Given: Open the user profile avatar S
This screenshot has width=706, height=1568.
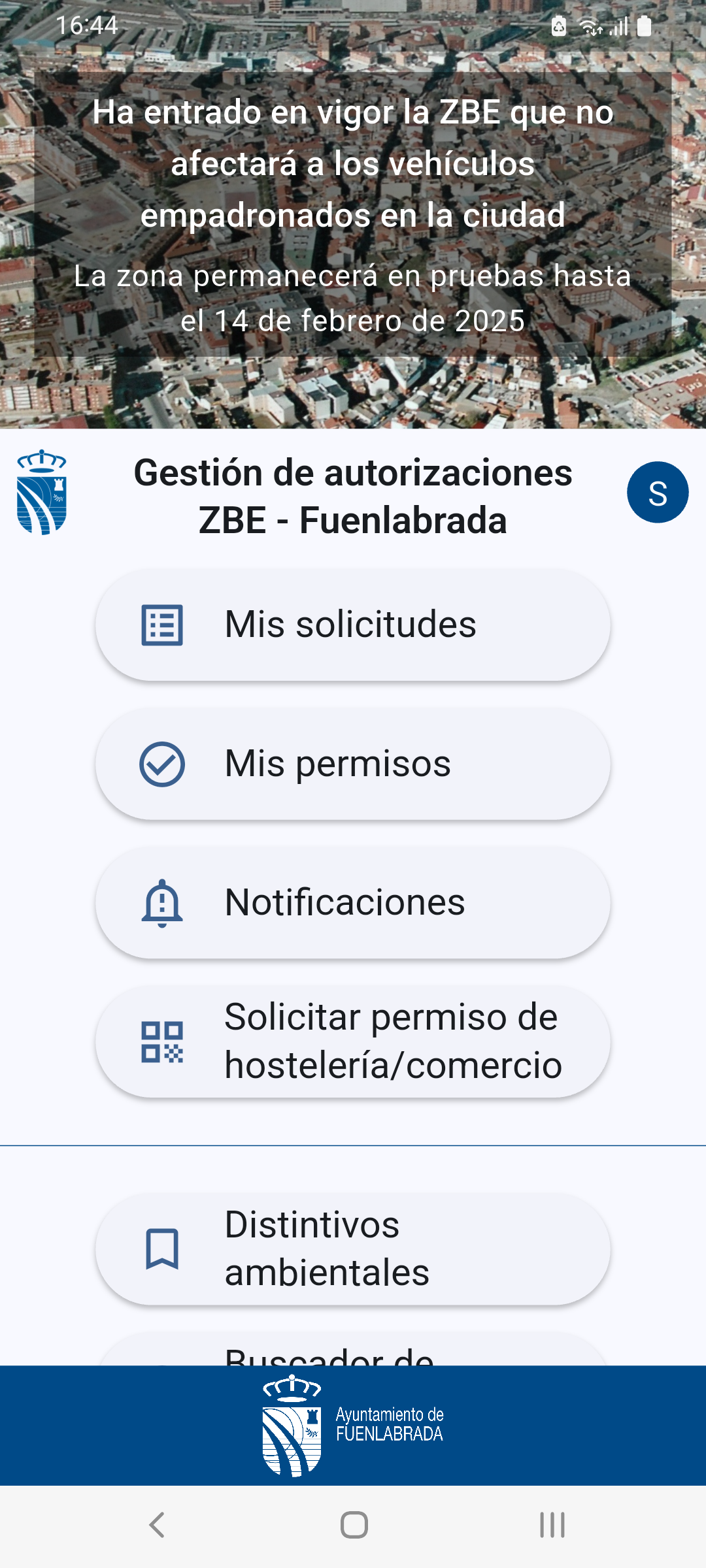Looking at the screenshot, I should tap(657, 493).
